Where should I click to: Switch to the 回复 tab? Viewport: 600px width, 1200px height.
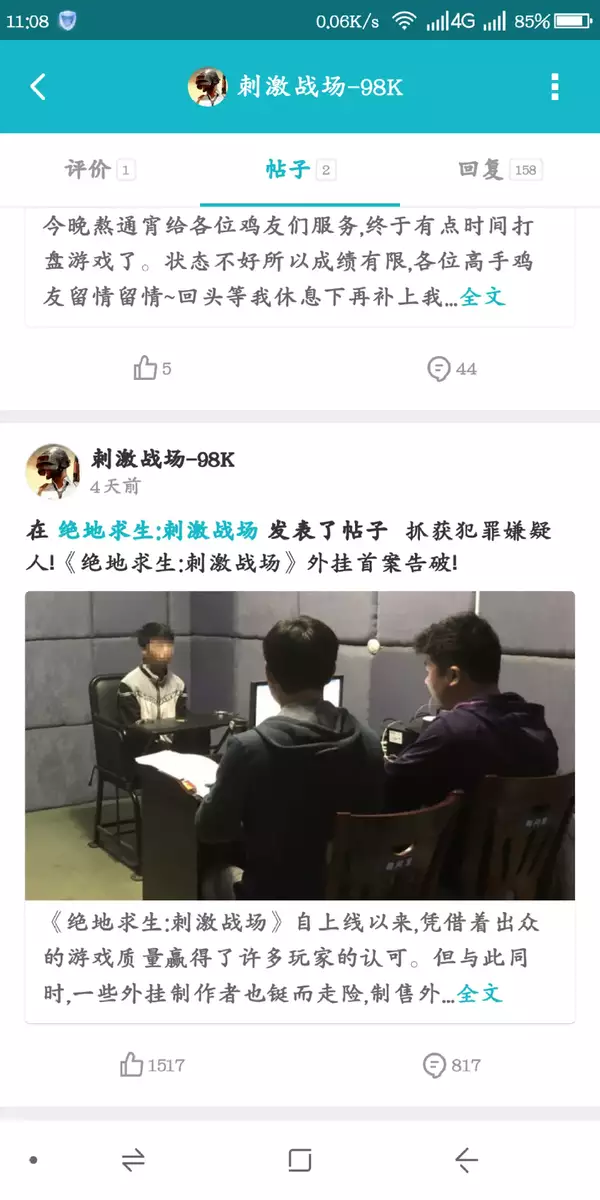(x=499, y=169)
